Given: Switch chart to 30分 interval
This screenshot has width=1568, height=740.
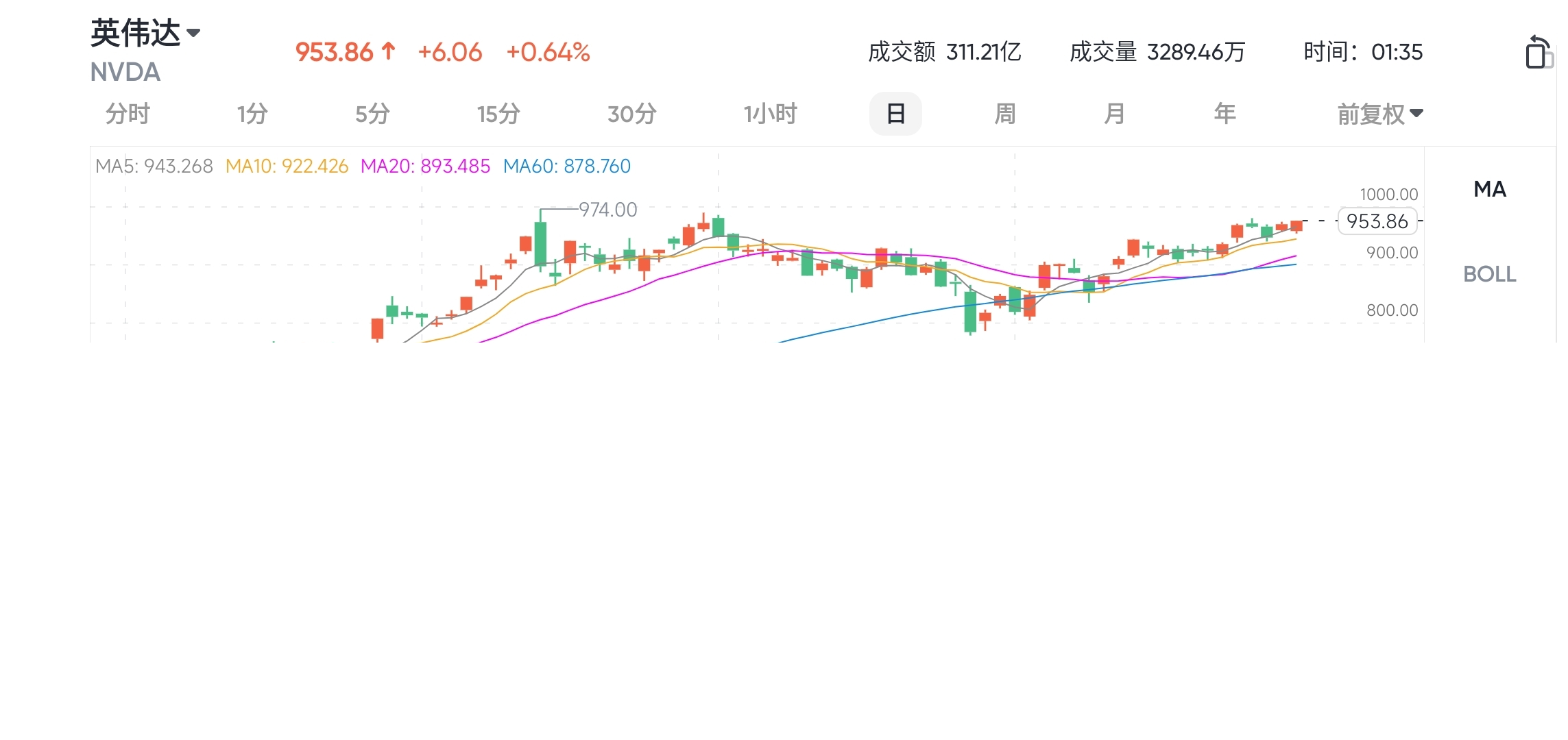Looking at the screenshot, I should click(x=631, y=114).
